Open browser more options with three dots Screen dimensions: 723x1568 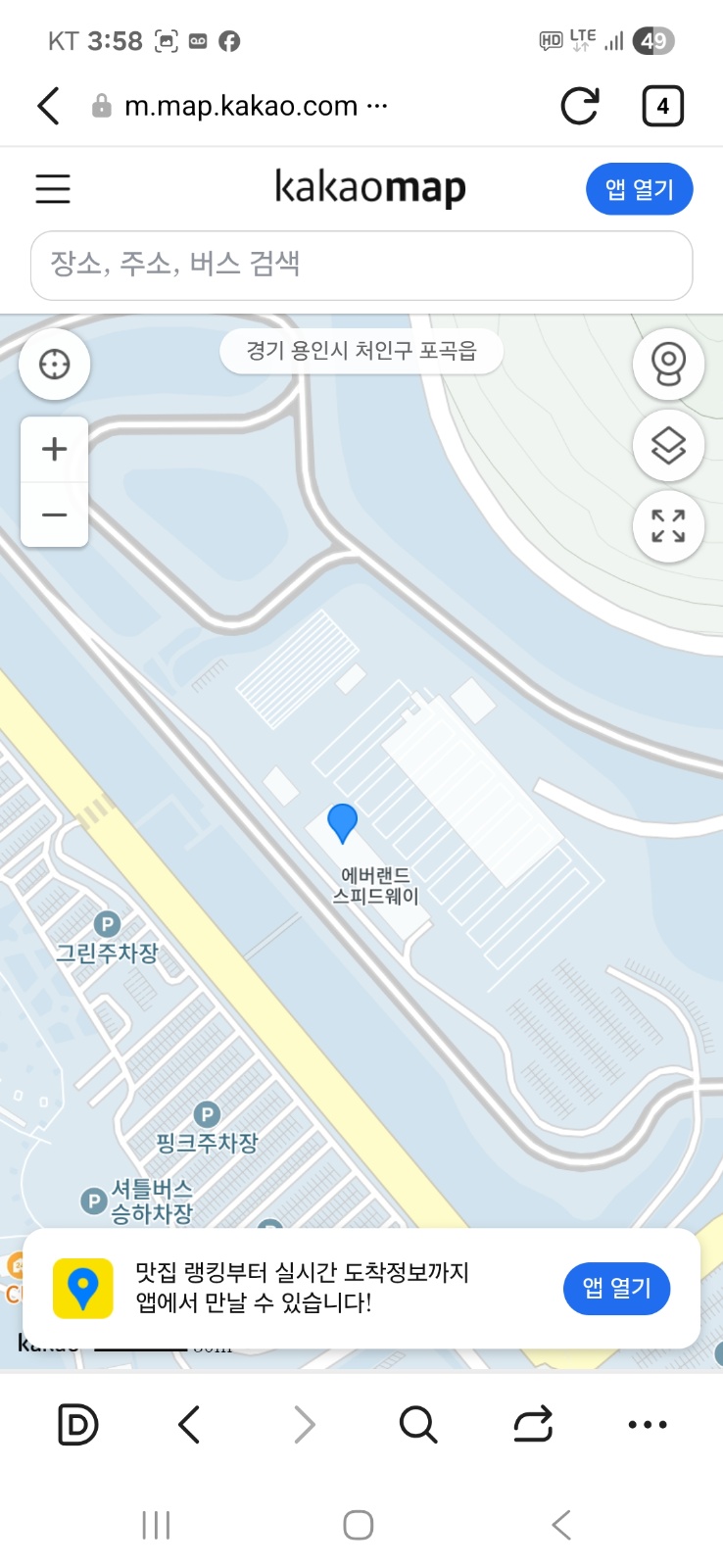click(x=645, y=1425)
